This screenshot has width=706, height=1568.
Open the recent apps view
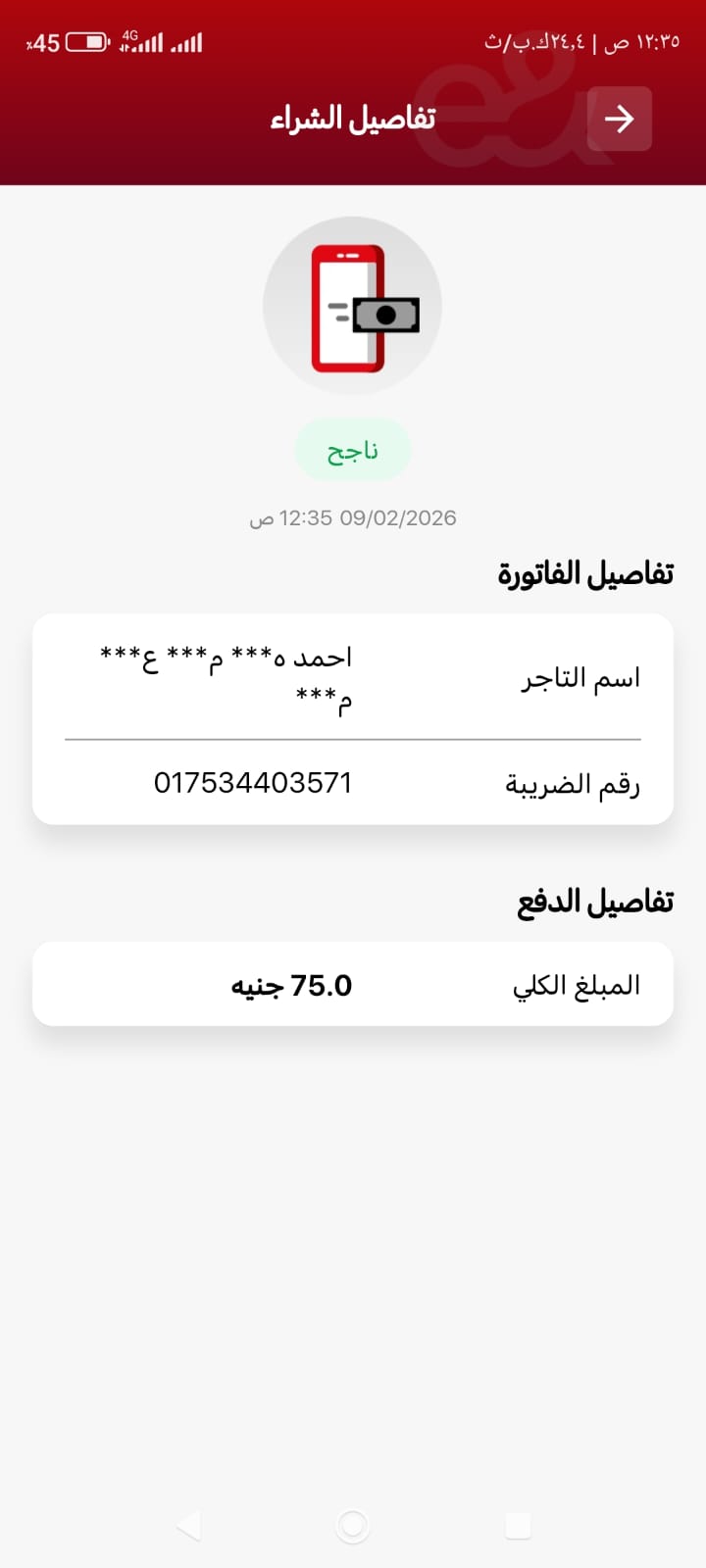point(518,1525)
